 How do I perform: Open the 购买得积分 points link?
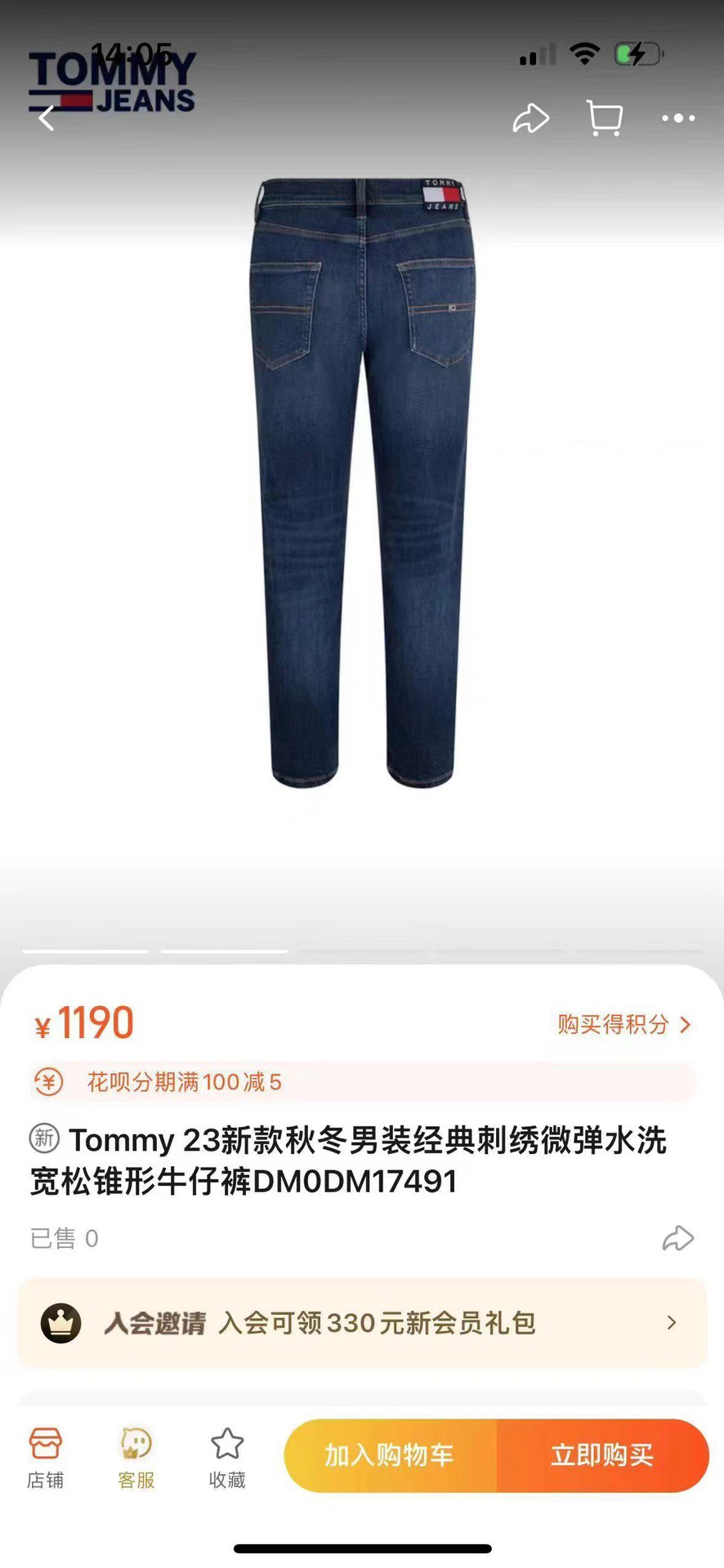coord(624,1024)
